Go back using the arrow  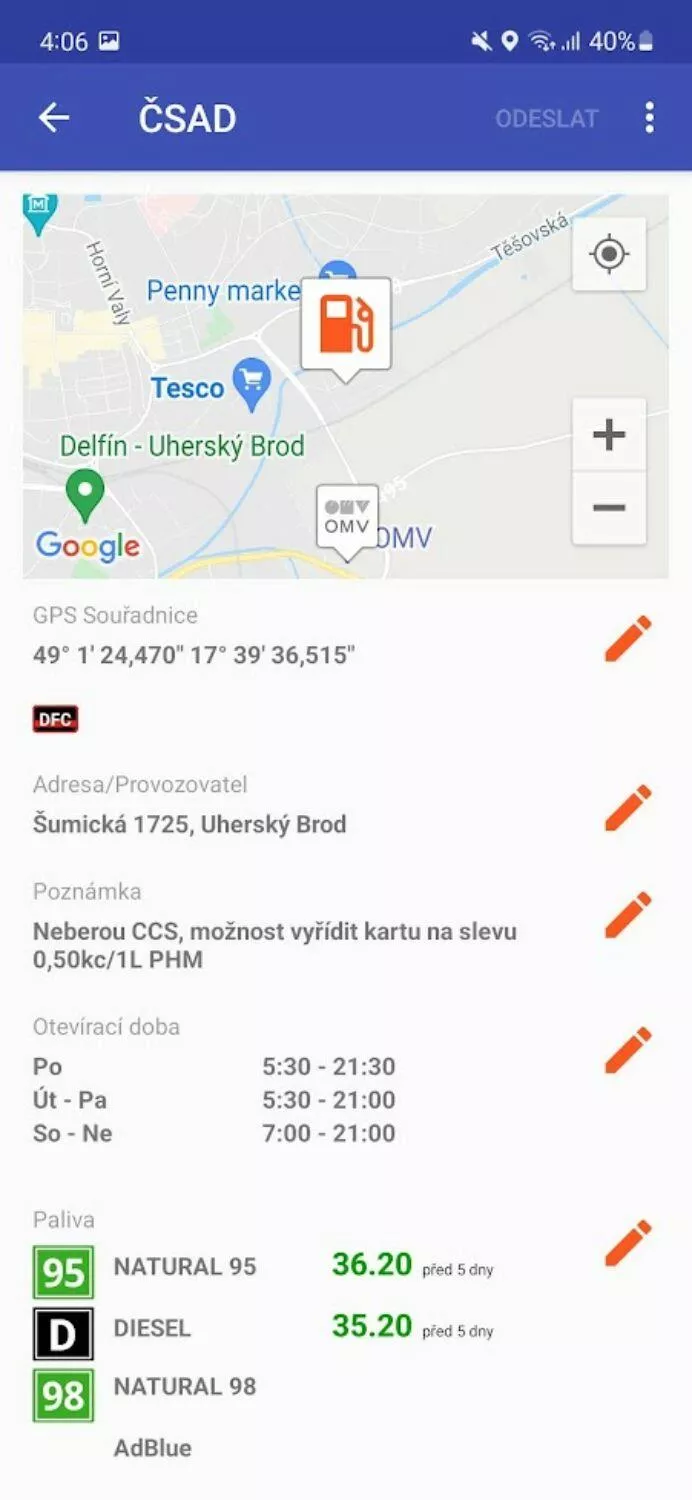[54, 118]
